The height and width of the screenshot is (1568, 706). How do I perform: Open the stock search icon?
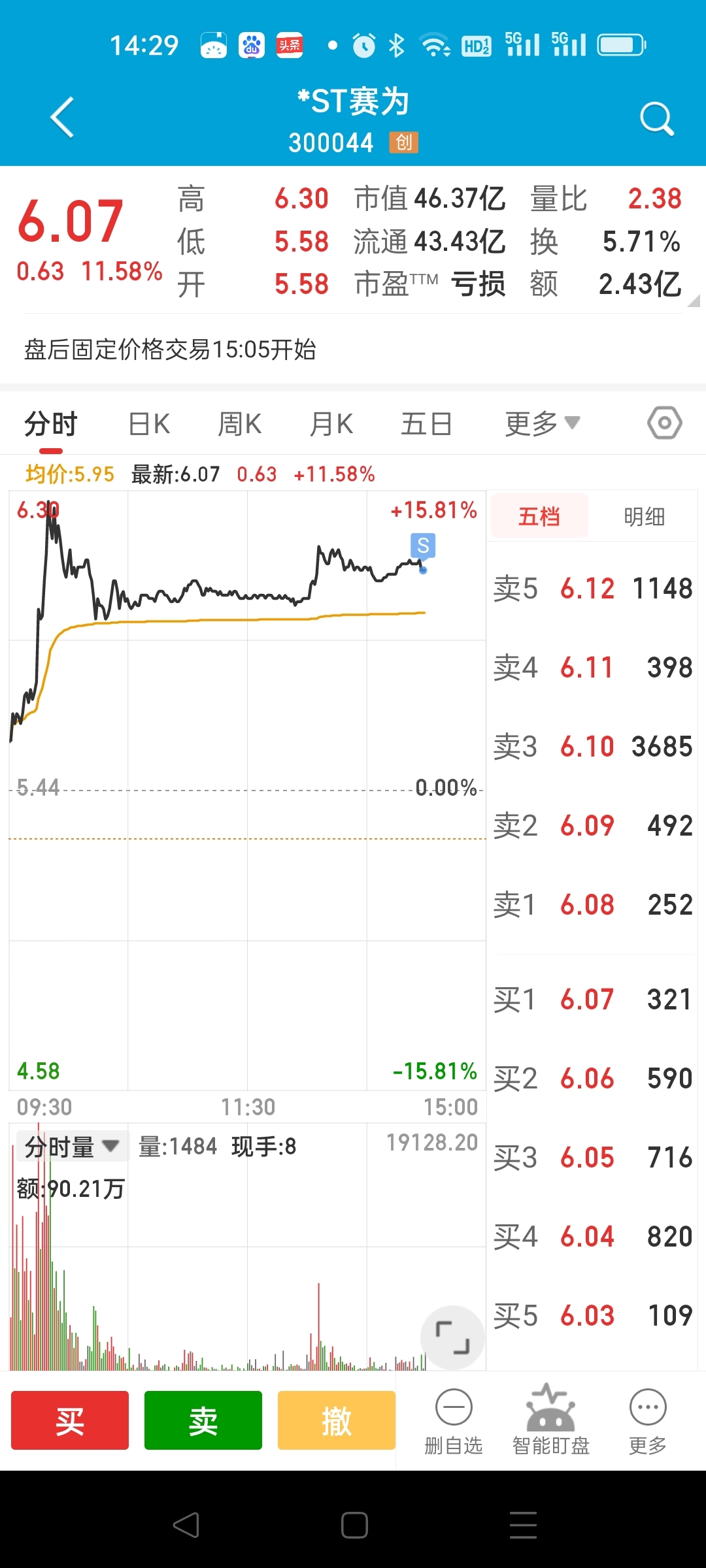656,118
